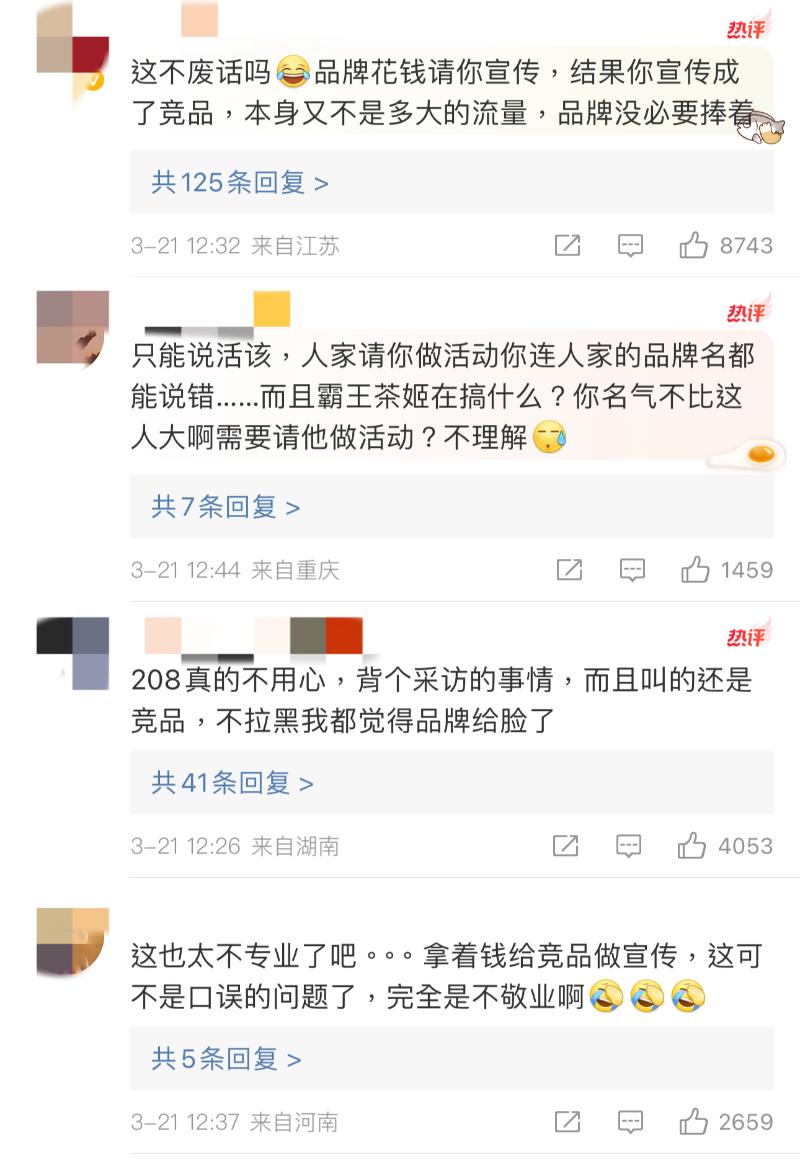This screenshot has width=800, height=1163.
Task: Like the comment with 4053 likes
Action: 692,846
